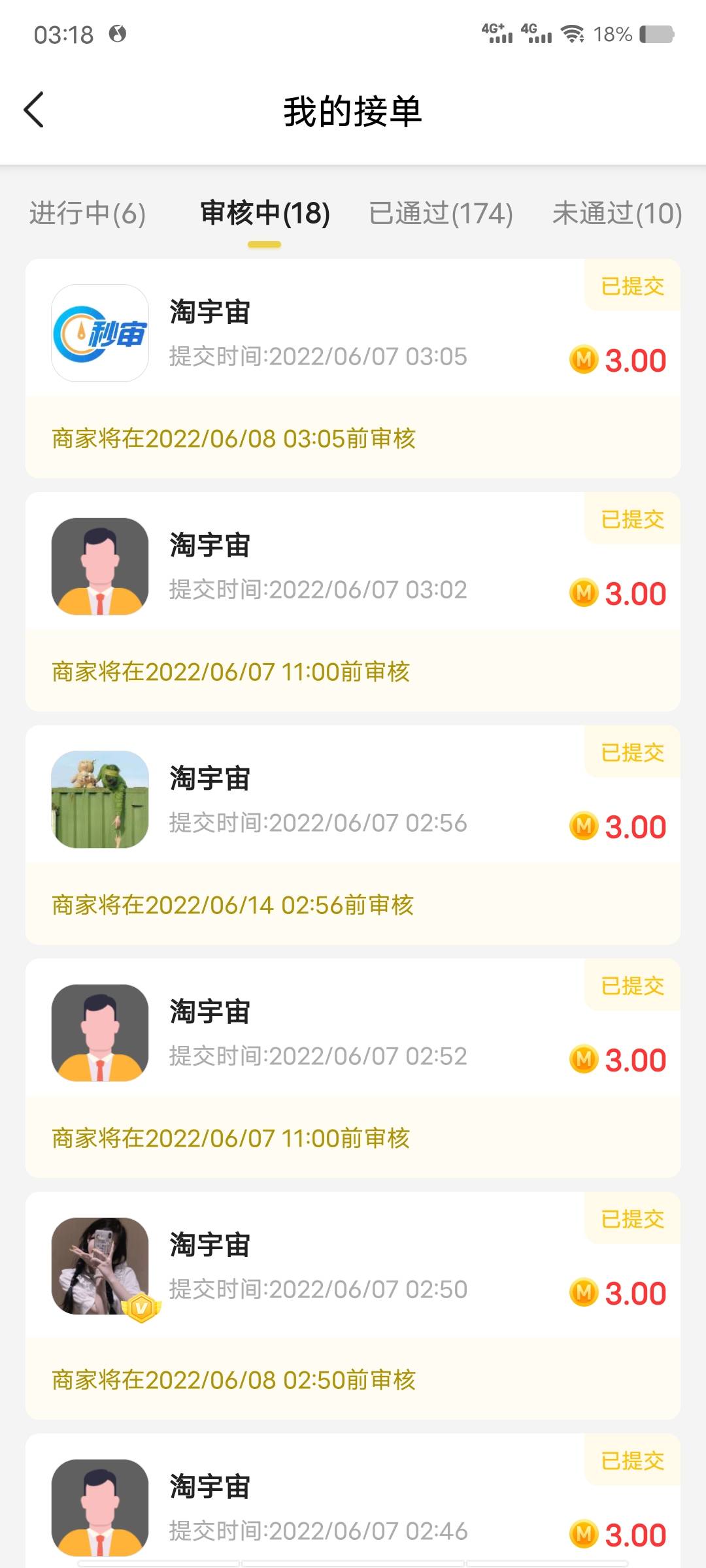Open the 未通过(10) tab
Viewport: 706px width, 1568px height.
pyautogui.click(x=616, y=214)
